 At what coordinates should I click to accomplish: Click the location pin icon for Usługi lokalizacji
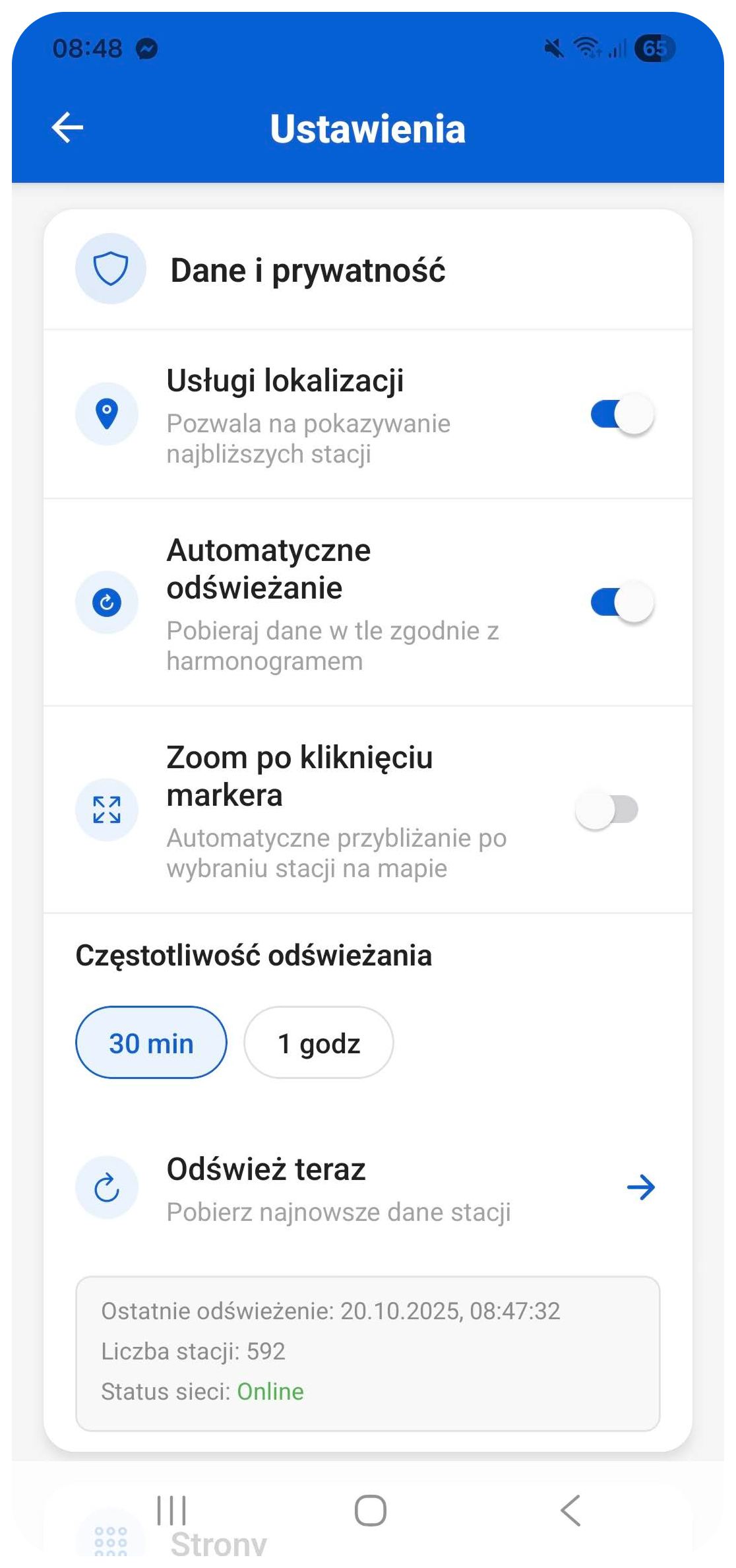coord(107,412)
